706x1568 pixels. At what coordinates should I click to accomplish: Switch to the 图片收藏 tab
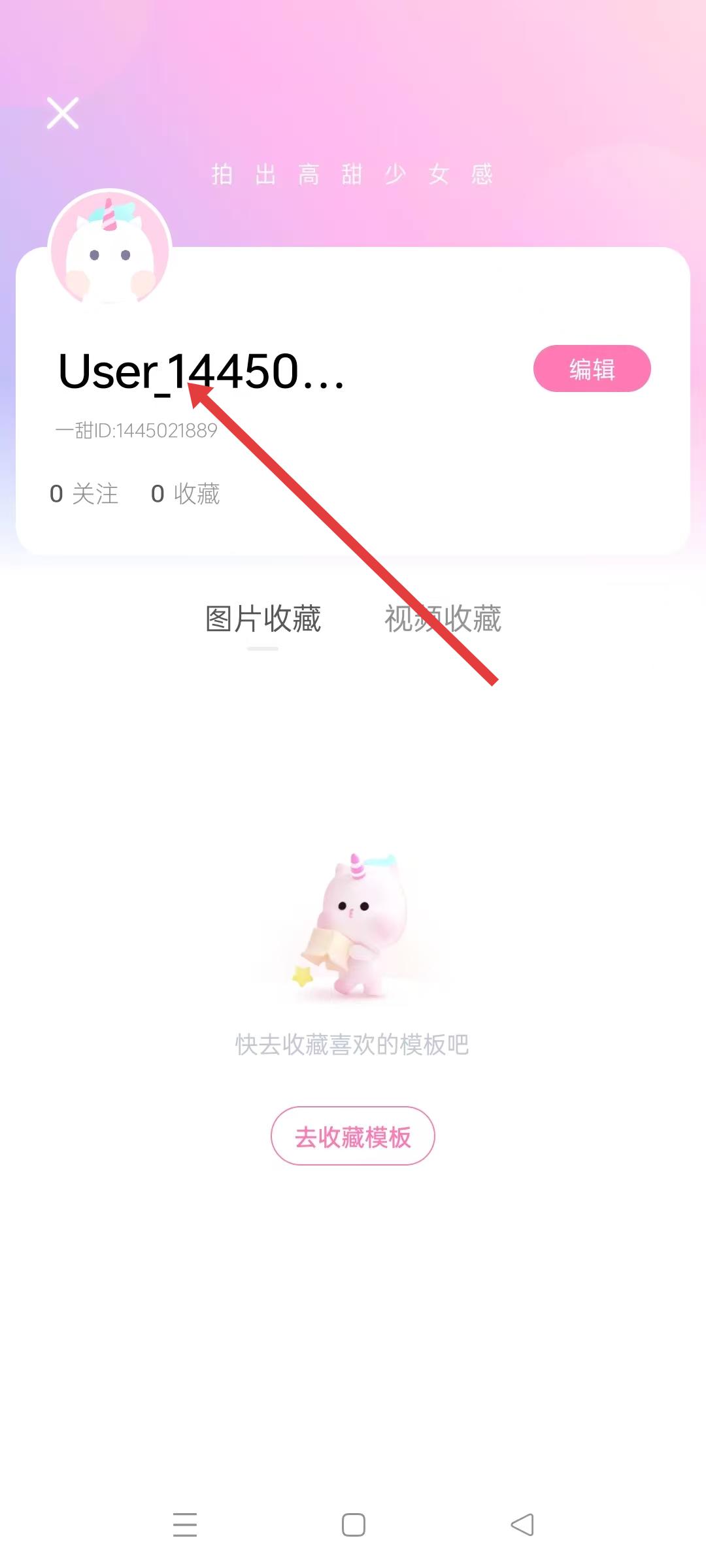pos(263,619)
